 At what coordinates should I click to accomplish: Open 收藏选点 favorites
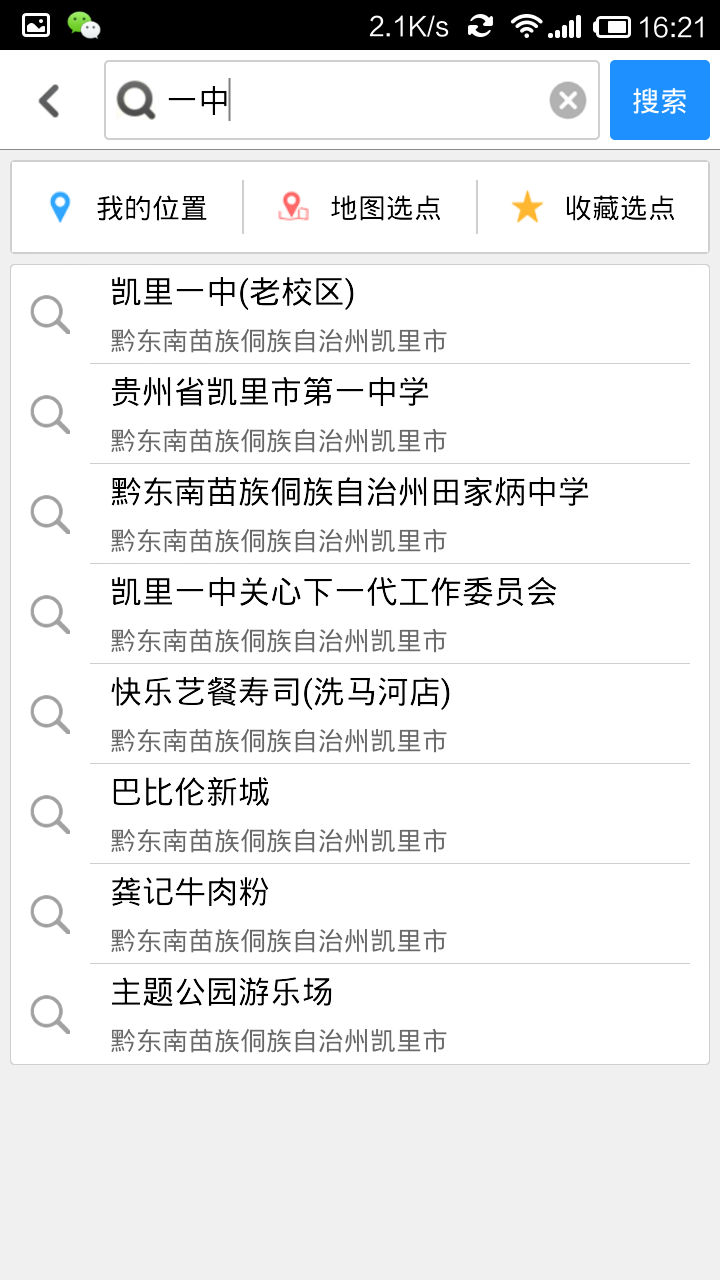593,208
